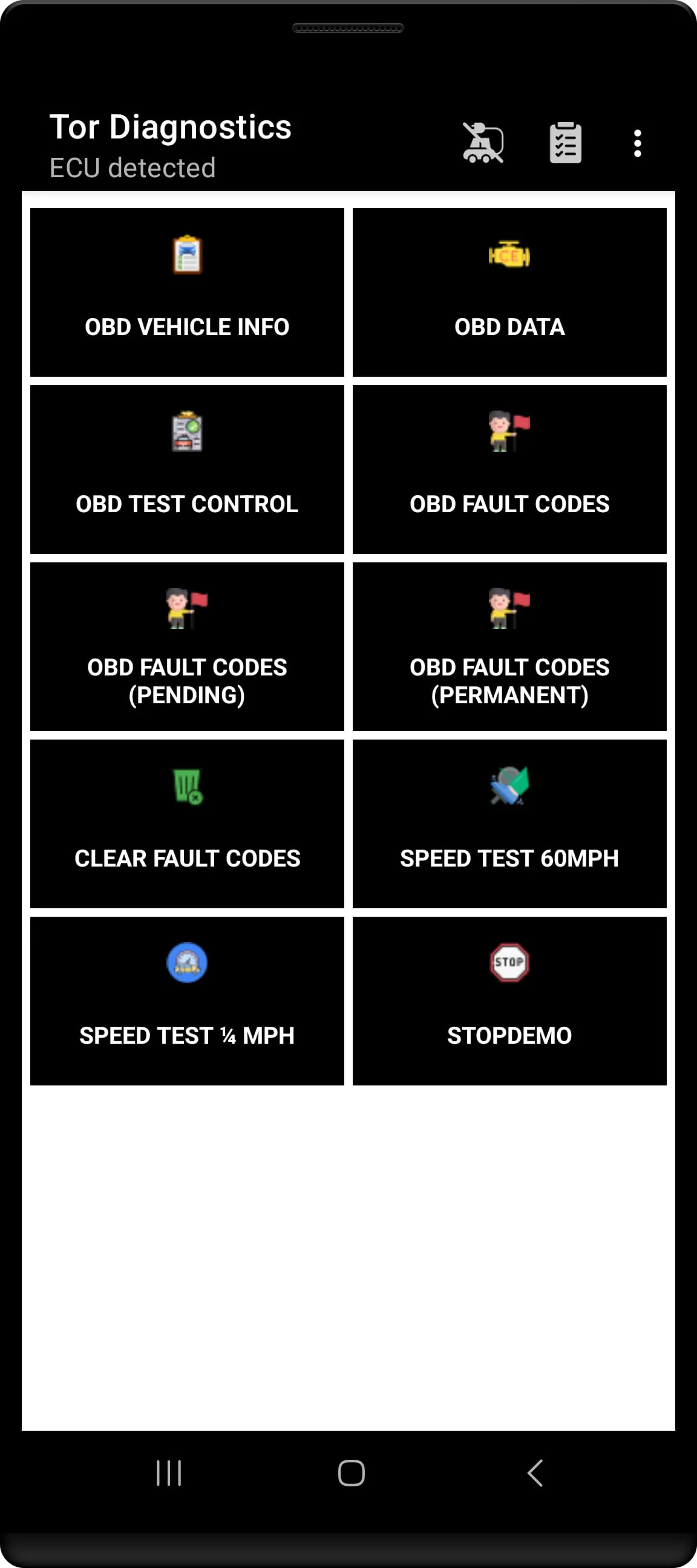Click the flag icon on OBD Fault Codes (Permanent)
This screenshot has width=697, height=1568.
coord(509,609)
